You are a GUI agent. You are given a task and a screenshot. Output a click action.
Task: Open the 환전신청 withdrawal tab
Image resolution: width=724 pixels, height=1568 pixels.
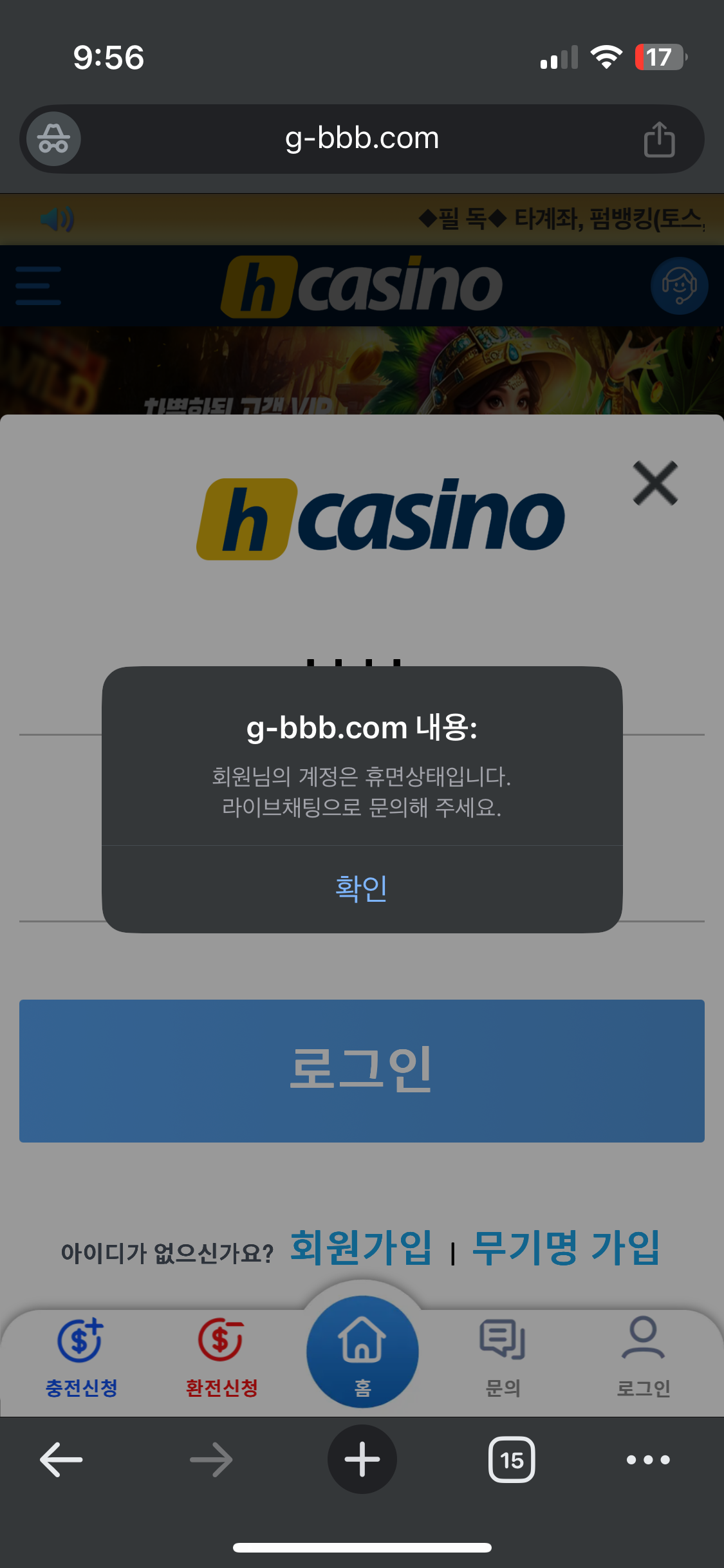221,1352
